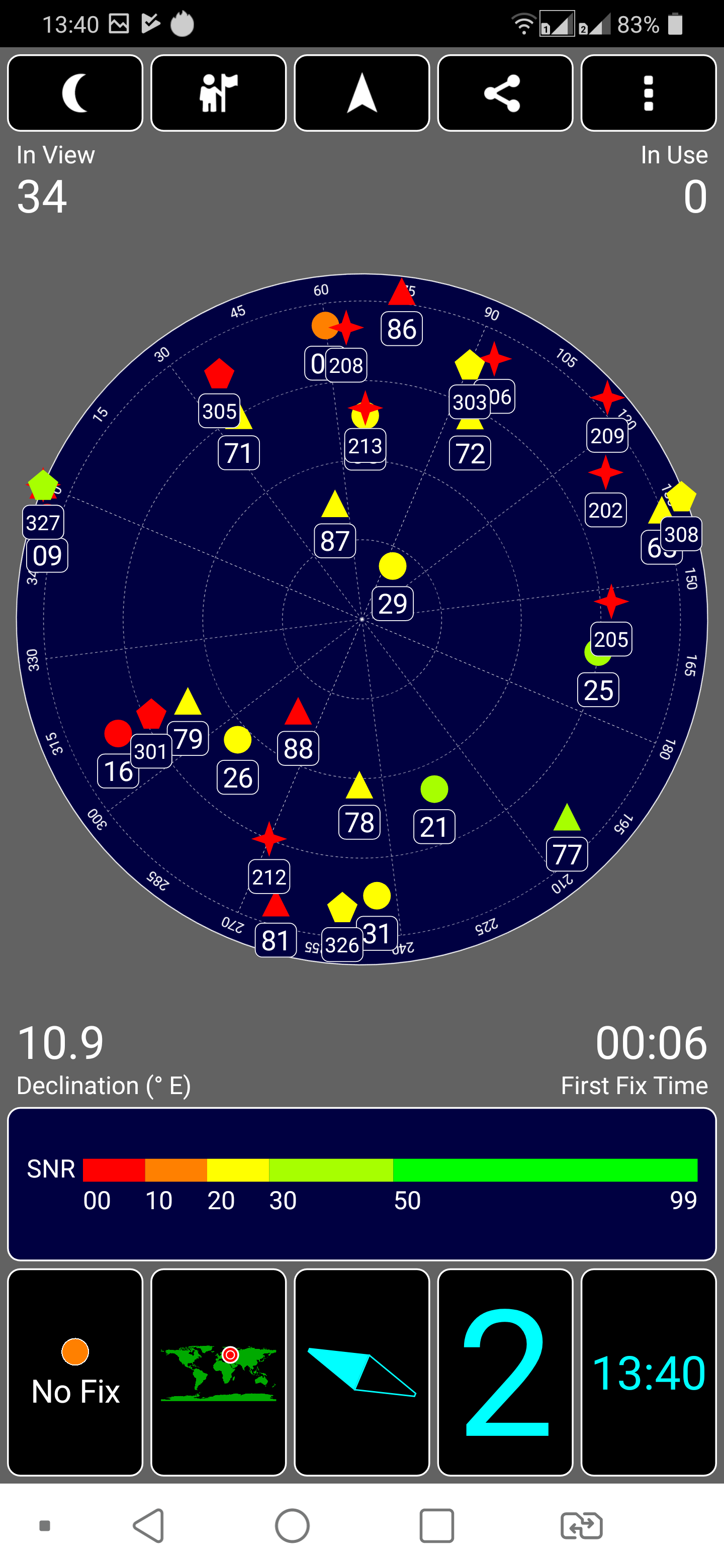The height and width of the screenshot is (1568, 724).
Task: Share the current GPS data
Action: (x=505, y=93)
